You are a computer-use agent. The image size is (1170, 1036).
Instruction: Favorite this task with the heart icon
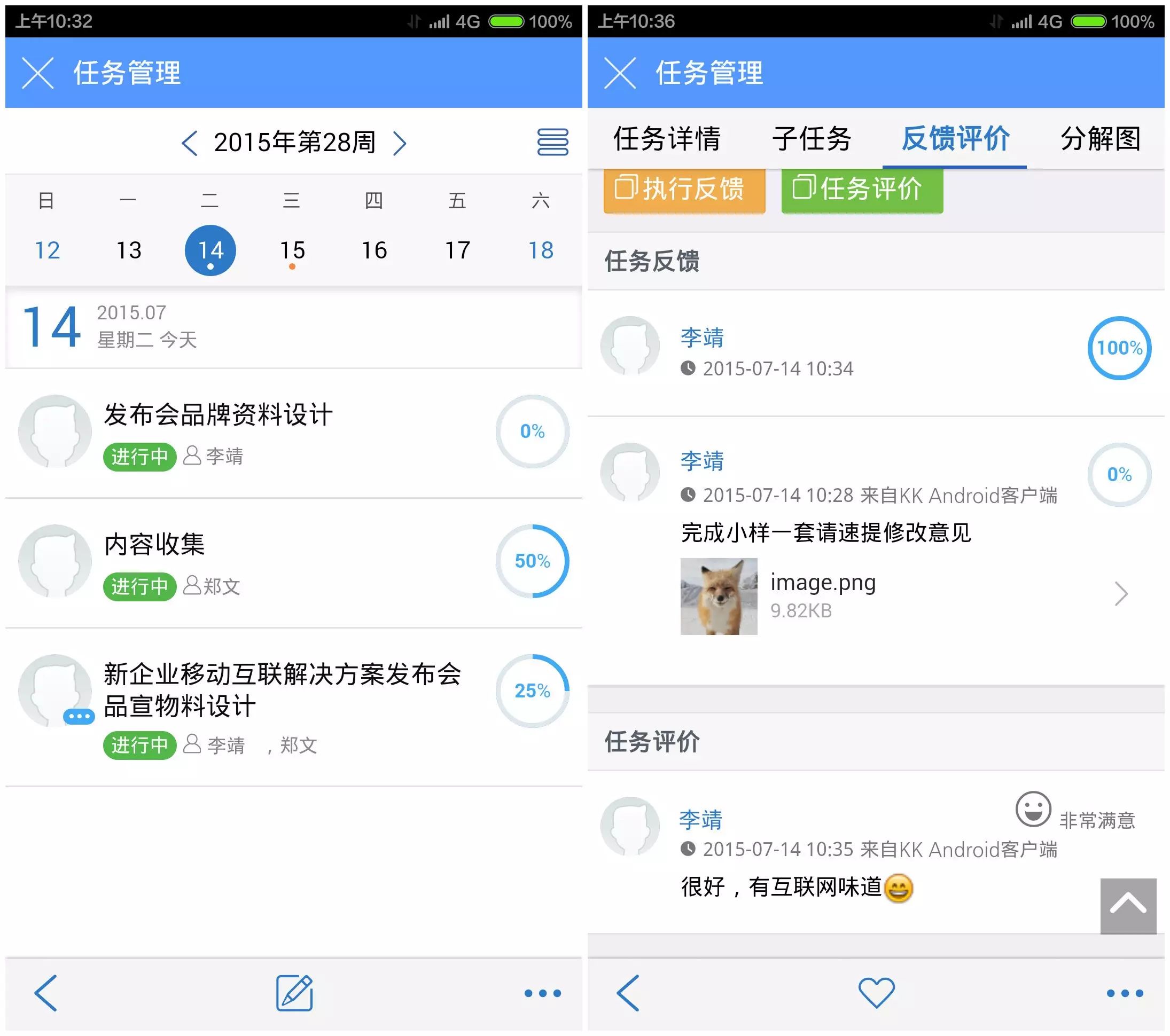pyautogui.click(x=876, y=993)
